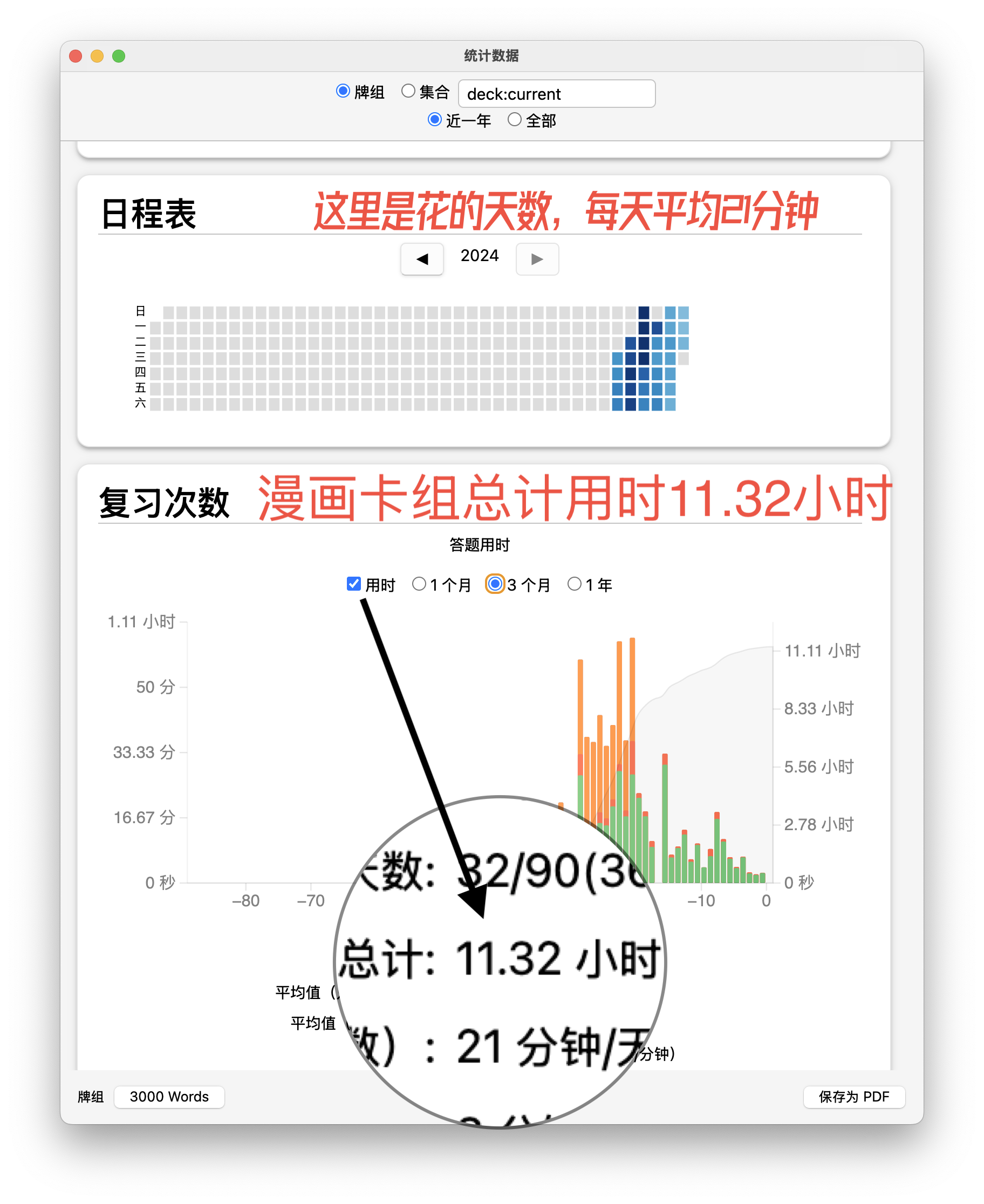Uncheck the 用时 checkbox
The height and width of the screenshot is (1204, 984).
[x=354, y=584]
